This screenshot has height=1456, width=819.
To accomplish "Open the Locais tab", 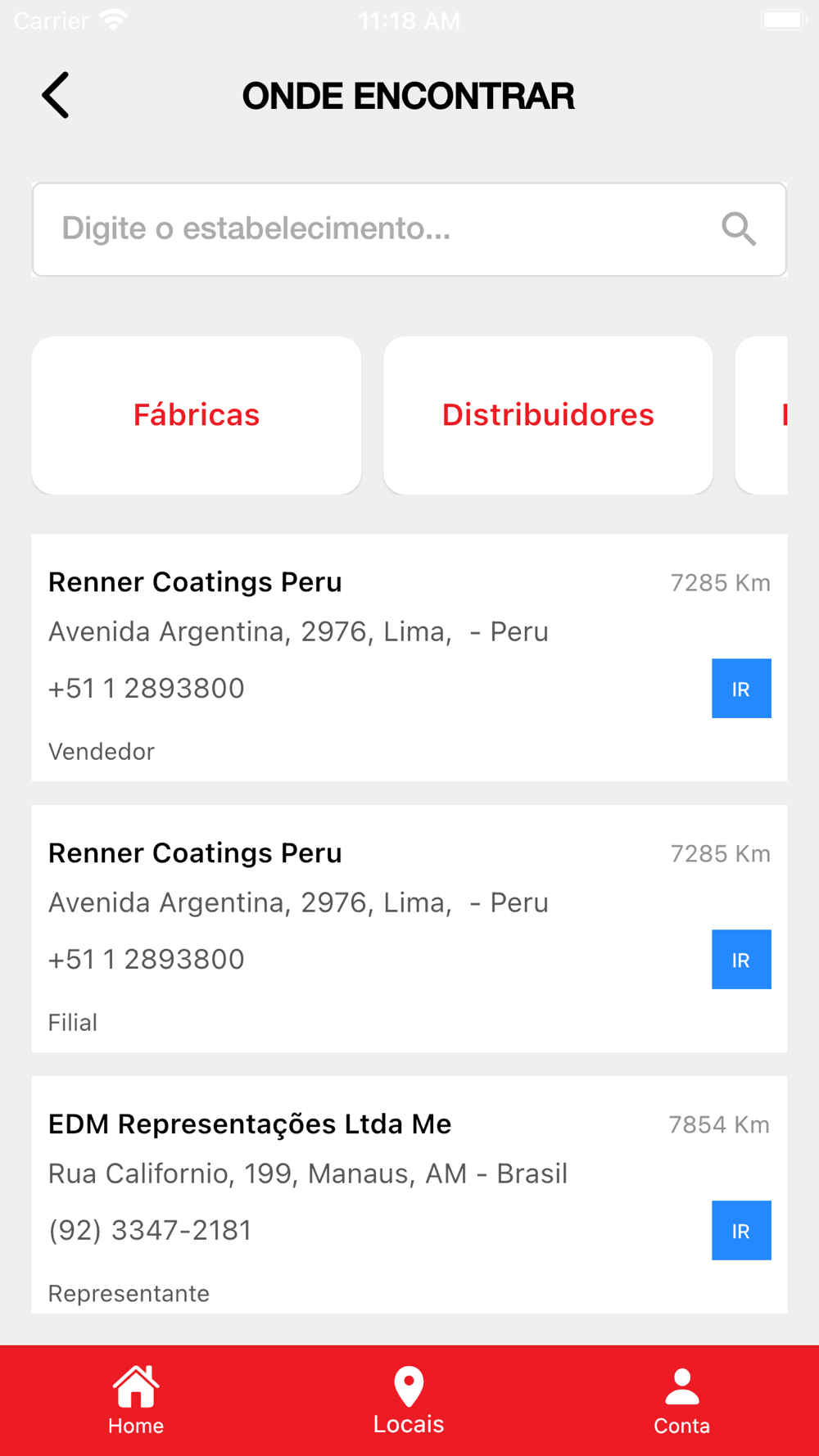I will pos(409,1400).
